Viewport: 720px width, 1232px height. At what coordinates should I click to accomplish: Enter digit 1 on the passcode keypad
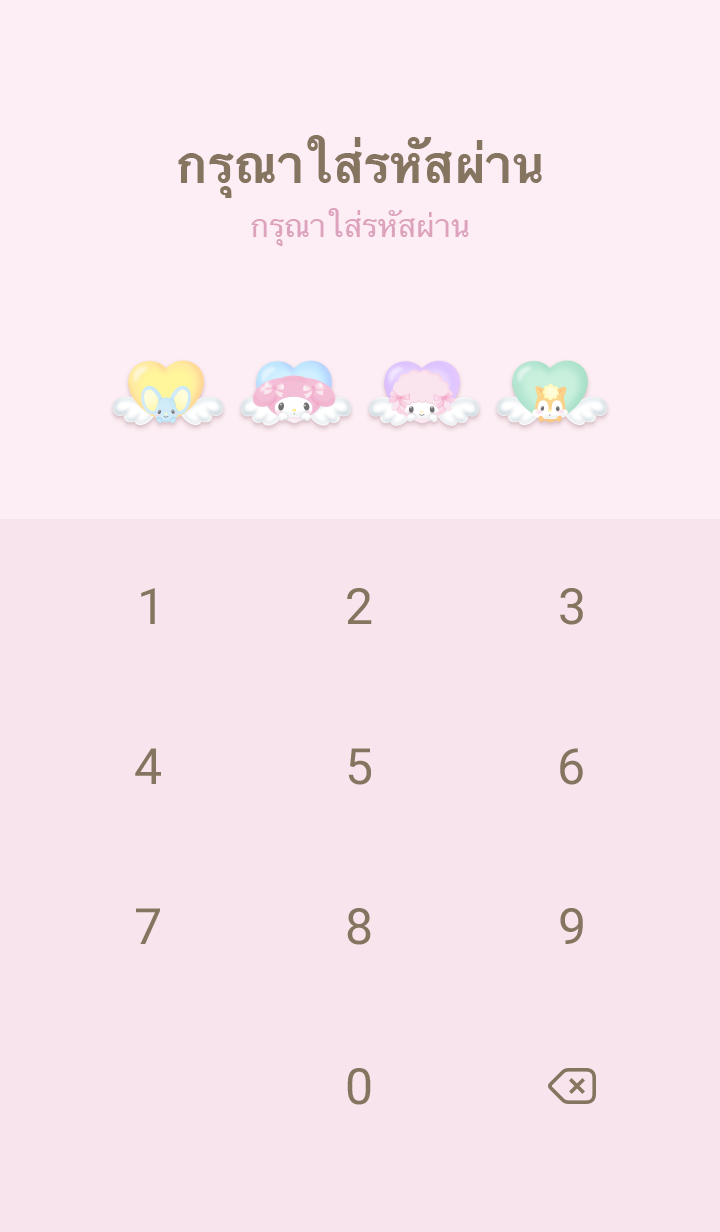(x=149, y=607)
